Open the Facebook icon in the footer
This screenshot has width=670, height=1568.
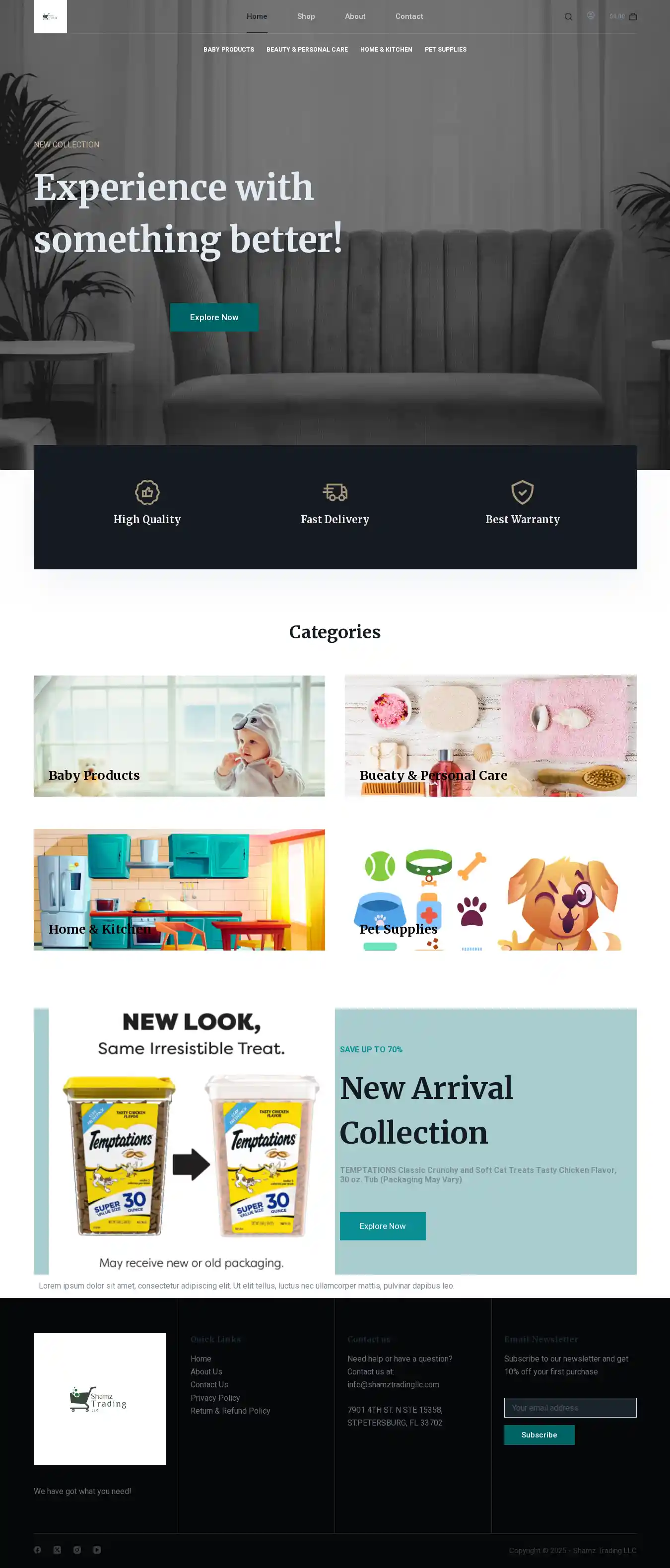click(38, 1550)
